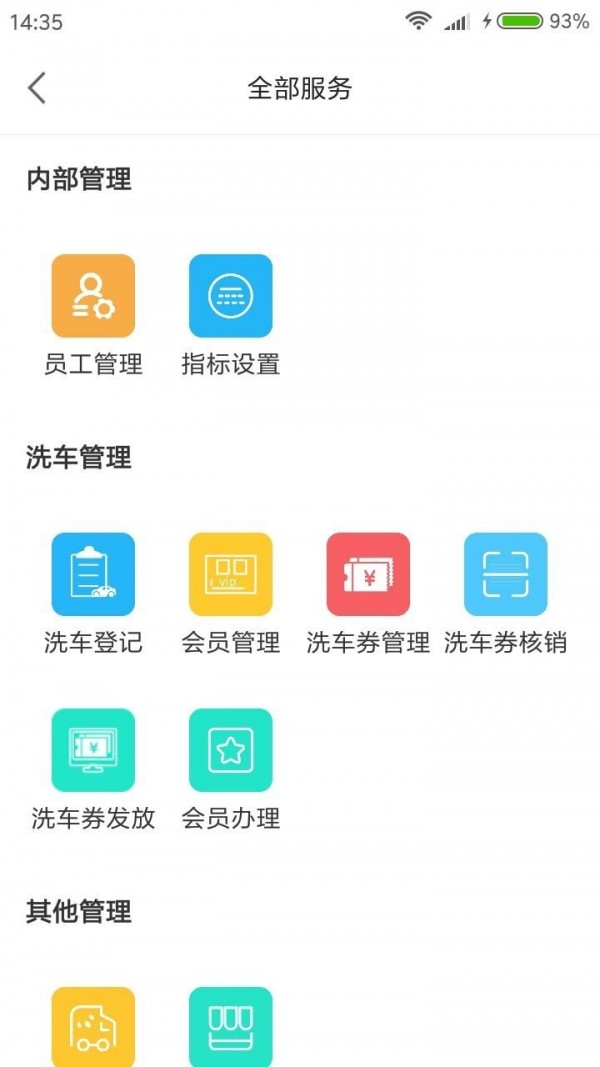This screenshot has width=600, height=1067.
Task: Tap the teal shop icon under 其他管理
Action: 231,1026
